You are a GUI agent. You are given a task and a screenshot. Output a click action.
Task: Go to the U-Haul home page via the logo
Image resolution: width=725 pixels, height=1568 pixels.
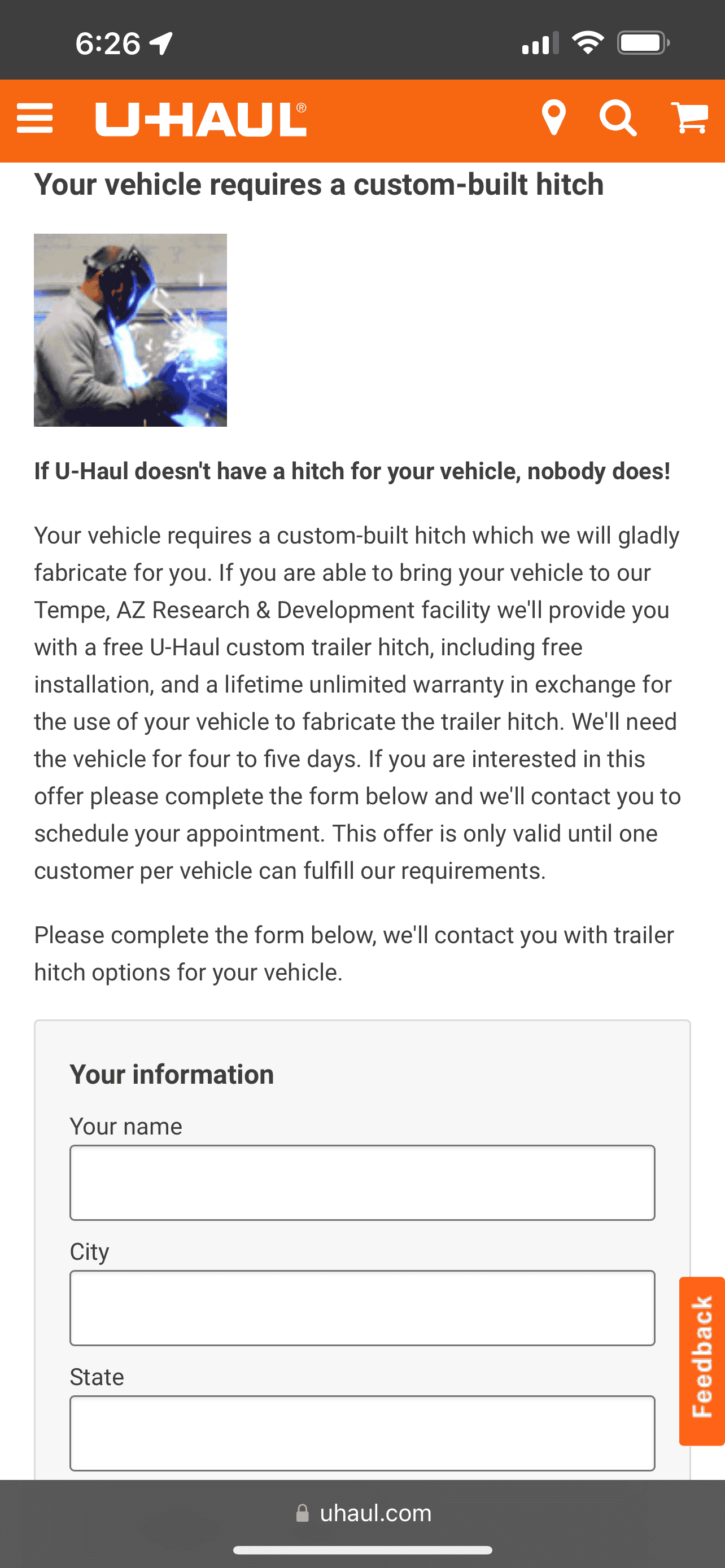pos(201,119)
